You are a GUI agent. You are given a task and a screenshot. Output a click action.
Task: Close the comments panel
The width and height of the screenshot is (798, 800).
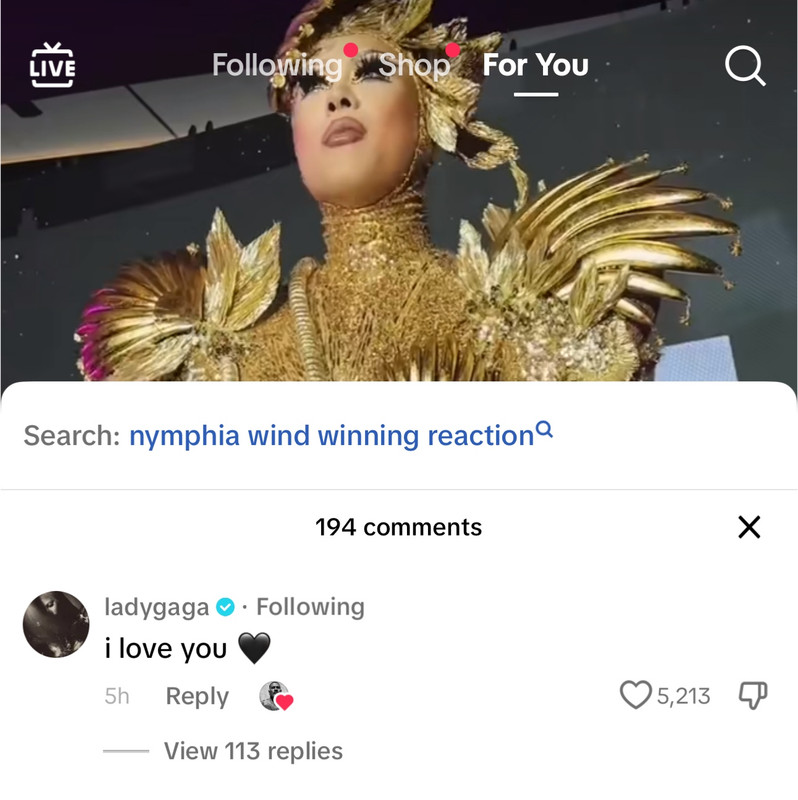[x=749, y=527]
